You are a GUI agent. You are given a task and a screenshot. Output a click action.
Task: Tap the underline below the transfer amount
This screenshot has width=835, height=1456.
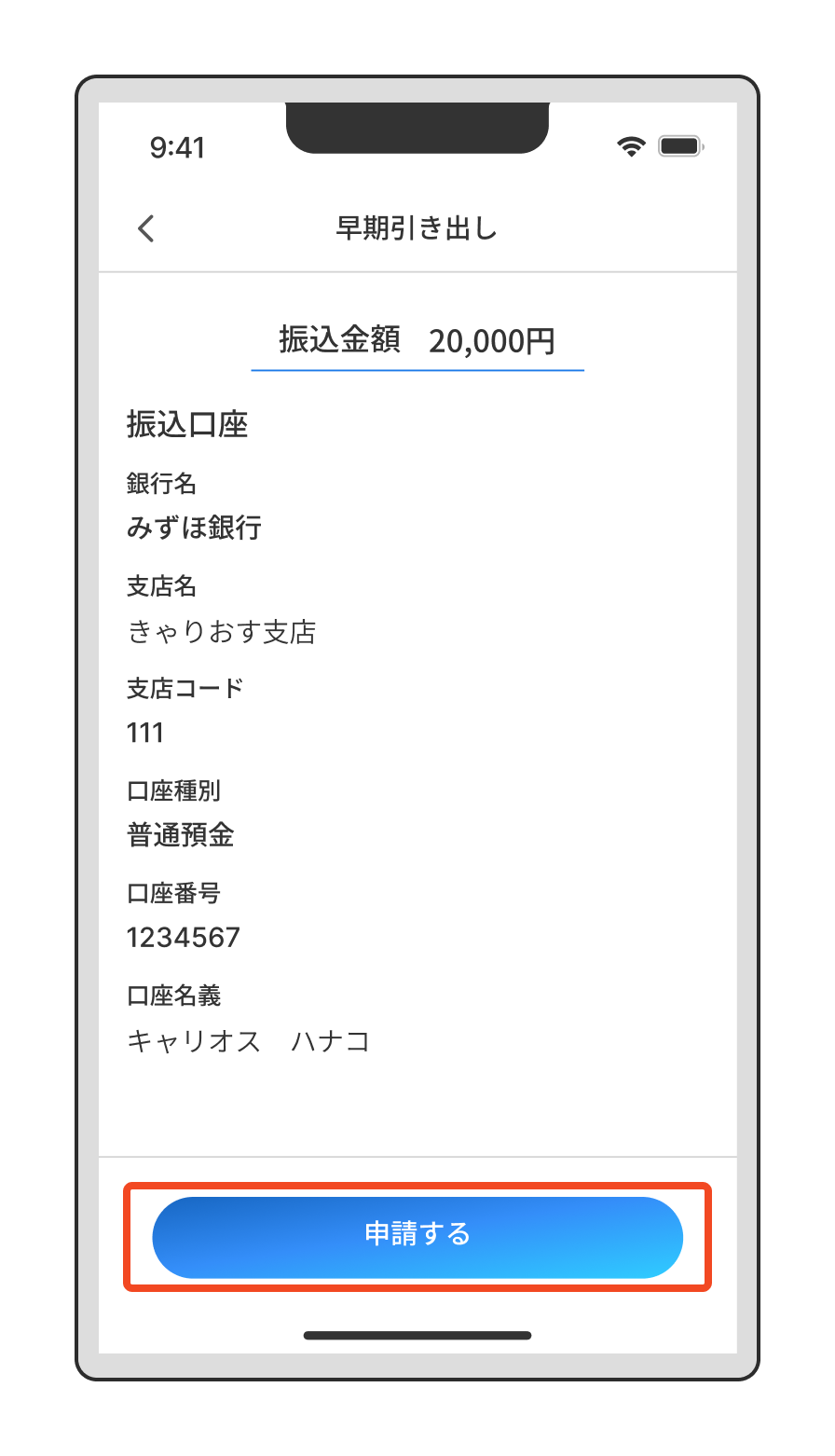pos(417,370)
